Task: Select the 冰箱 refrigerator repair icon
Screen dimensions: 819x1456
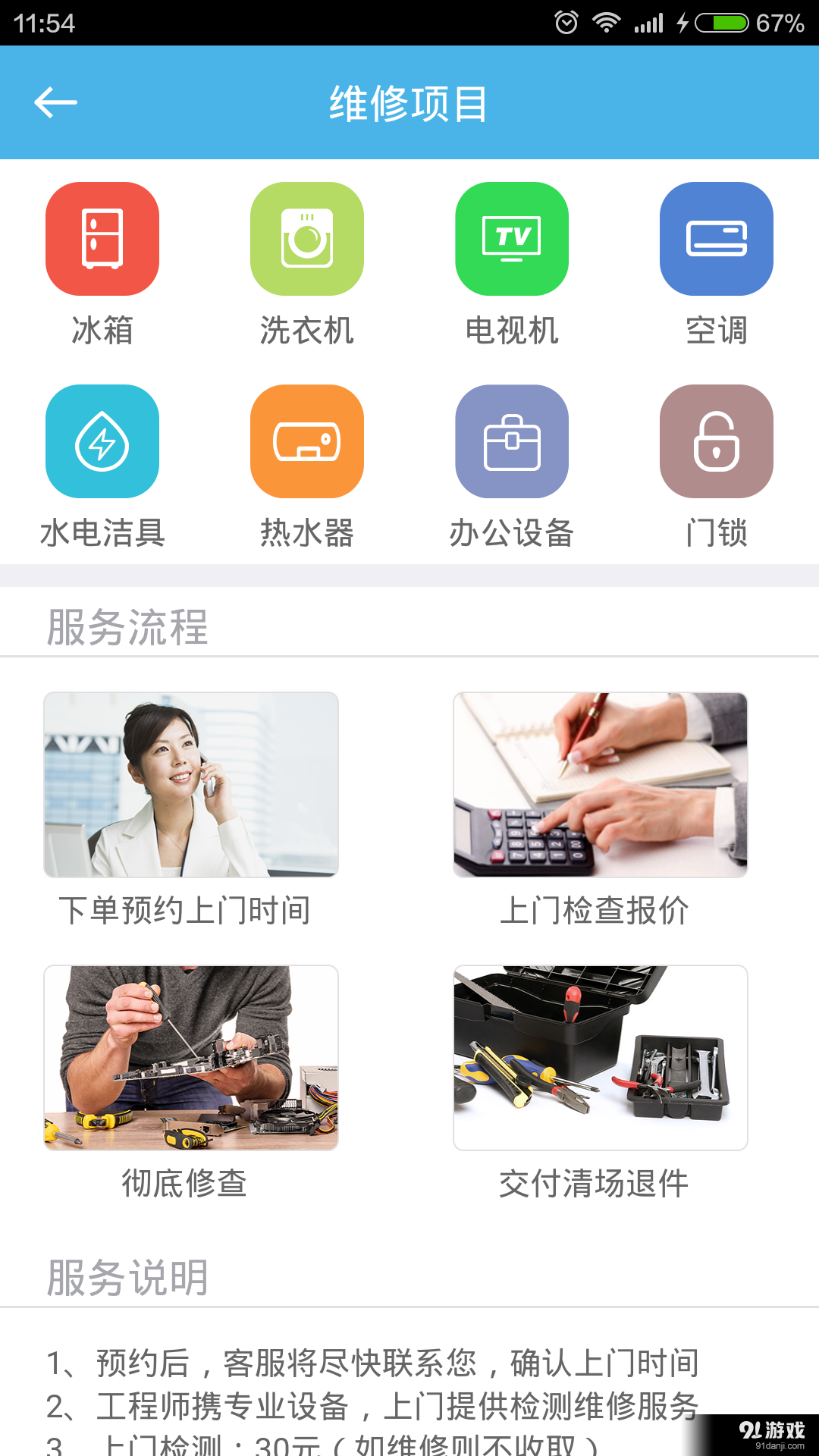Action: tap(102, 239)
